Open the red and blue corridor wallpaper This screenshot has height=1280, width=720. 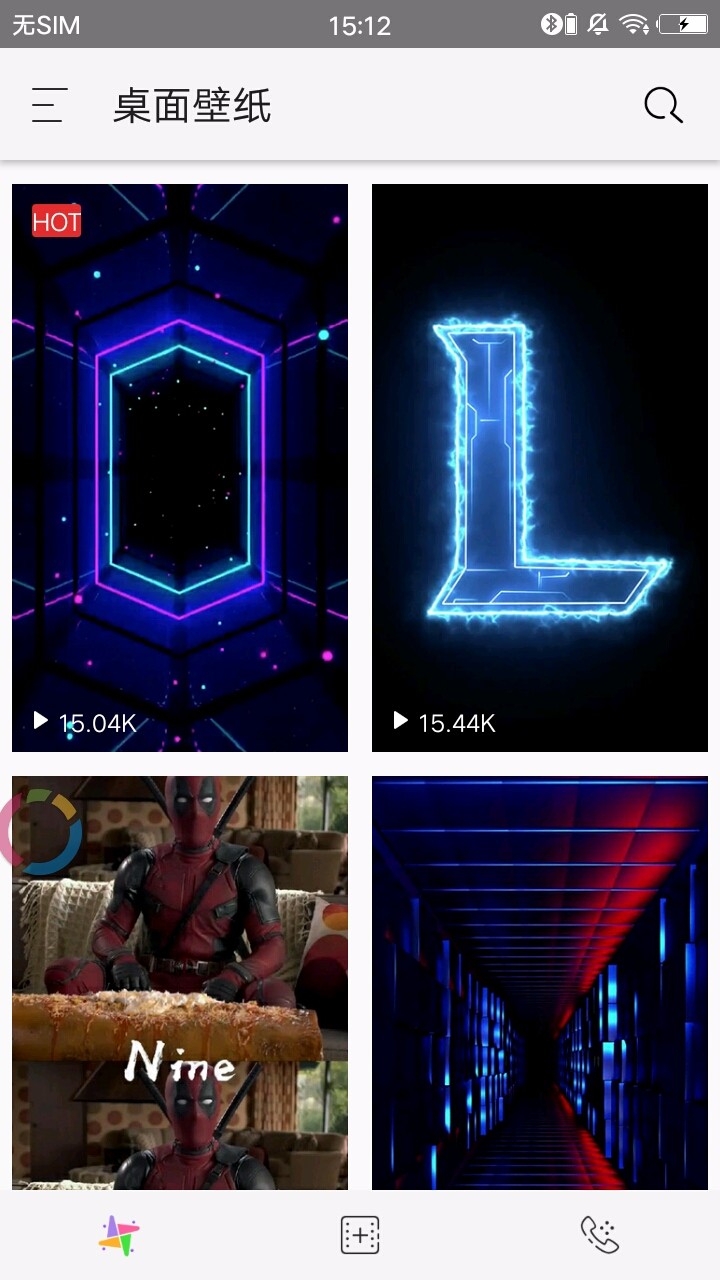tap(540, 983)
